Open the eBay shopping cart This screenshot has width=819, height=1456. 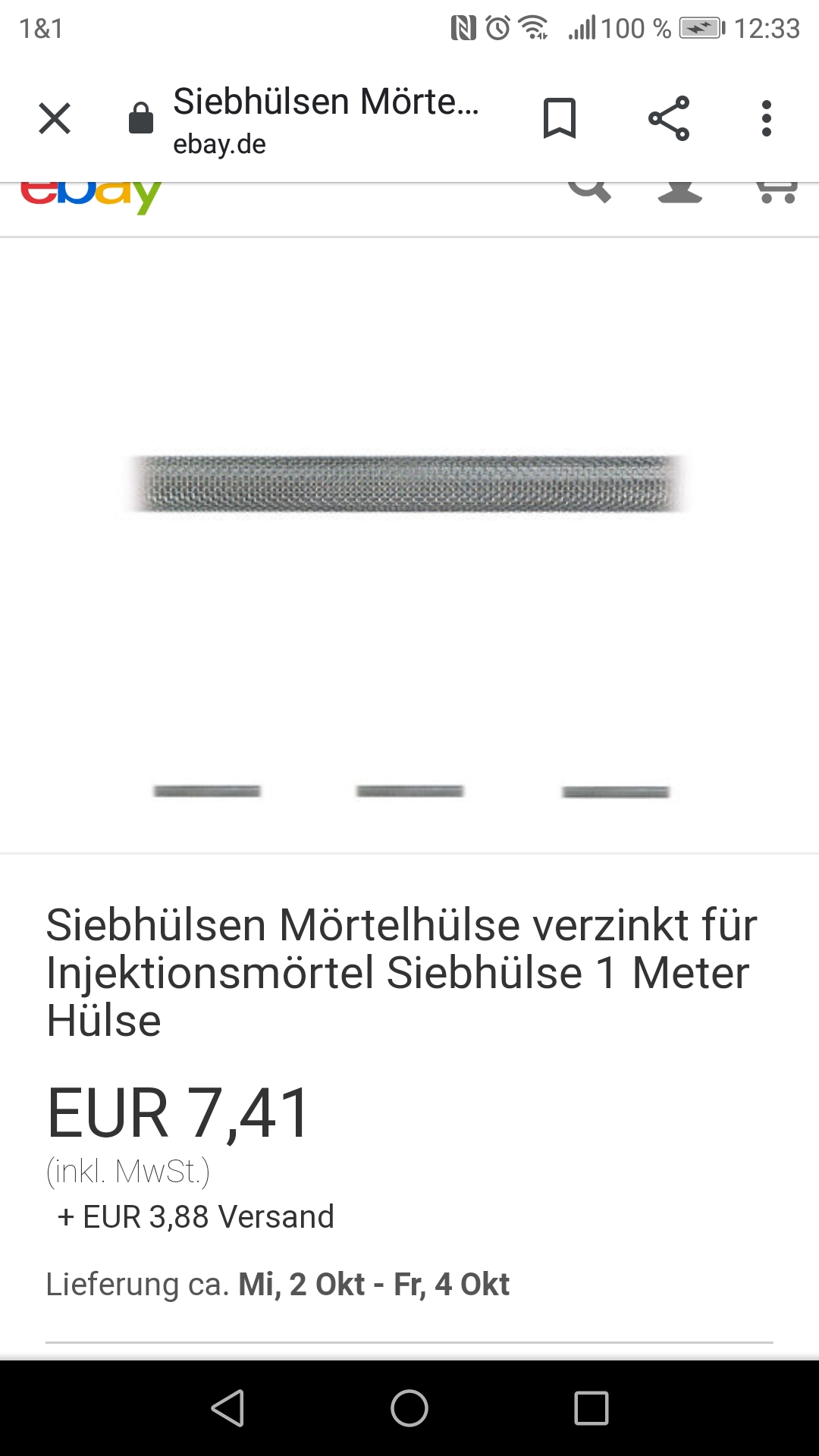coord(777,193)
